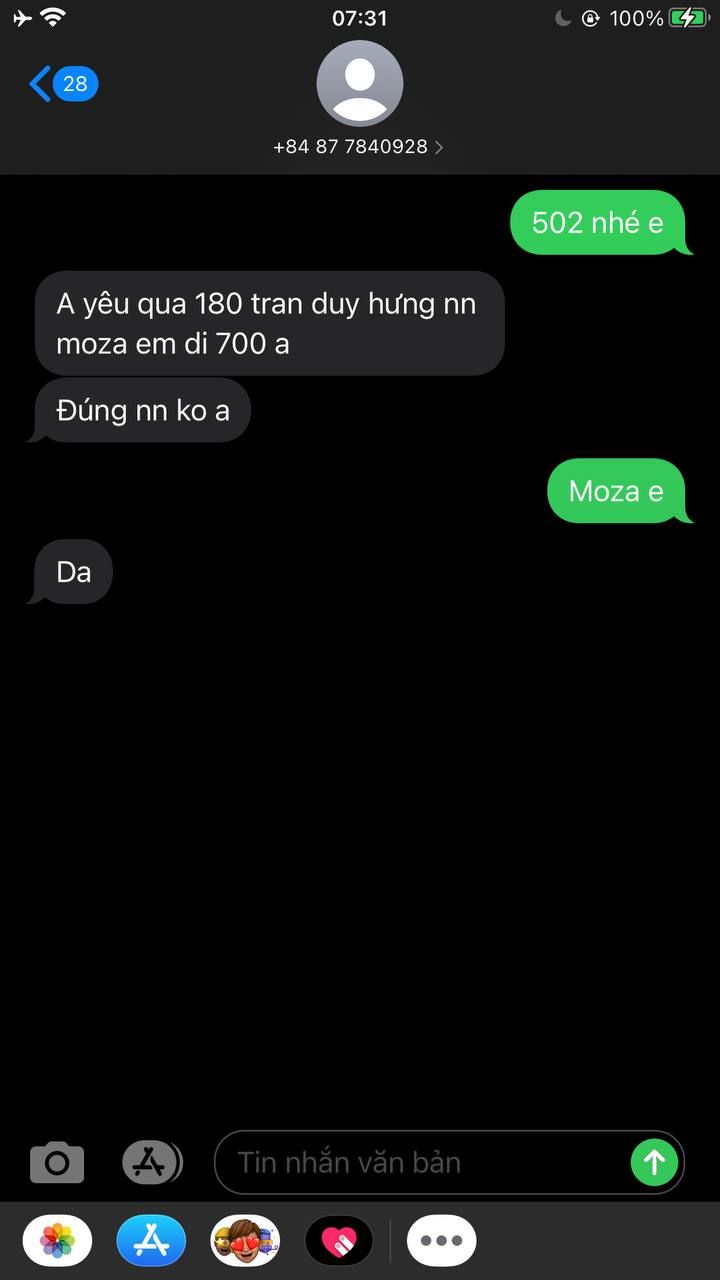Open the App Store iMessage app
720x1280 pixels.
tap(151, 1241)
